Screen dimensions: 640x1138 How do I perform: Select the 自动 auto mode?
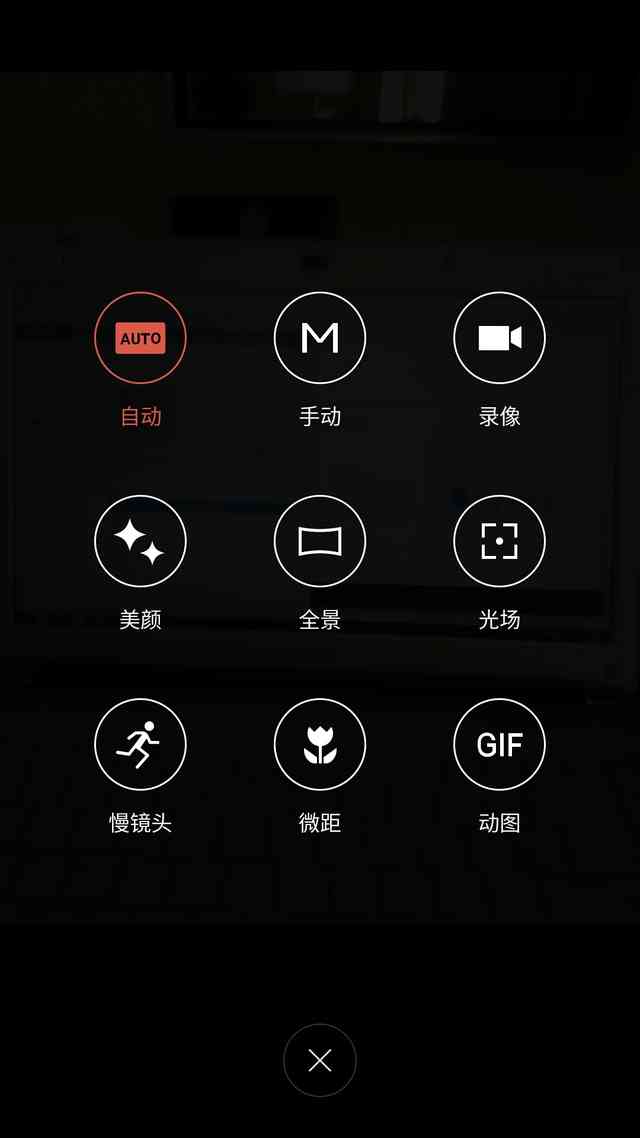(140, 338)
